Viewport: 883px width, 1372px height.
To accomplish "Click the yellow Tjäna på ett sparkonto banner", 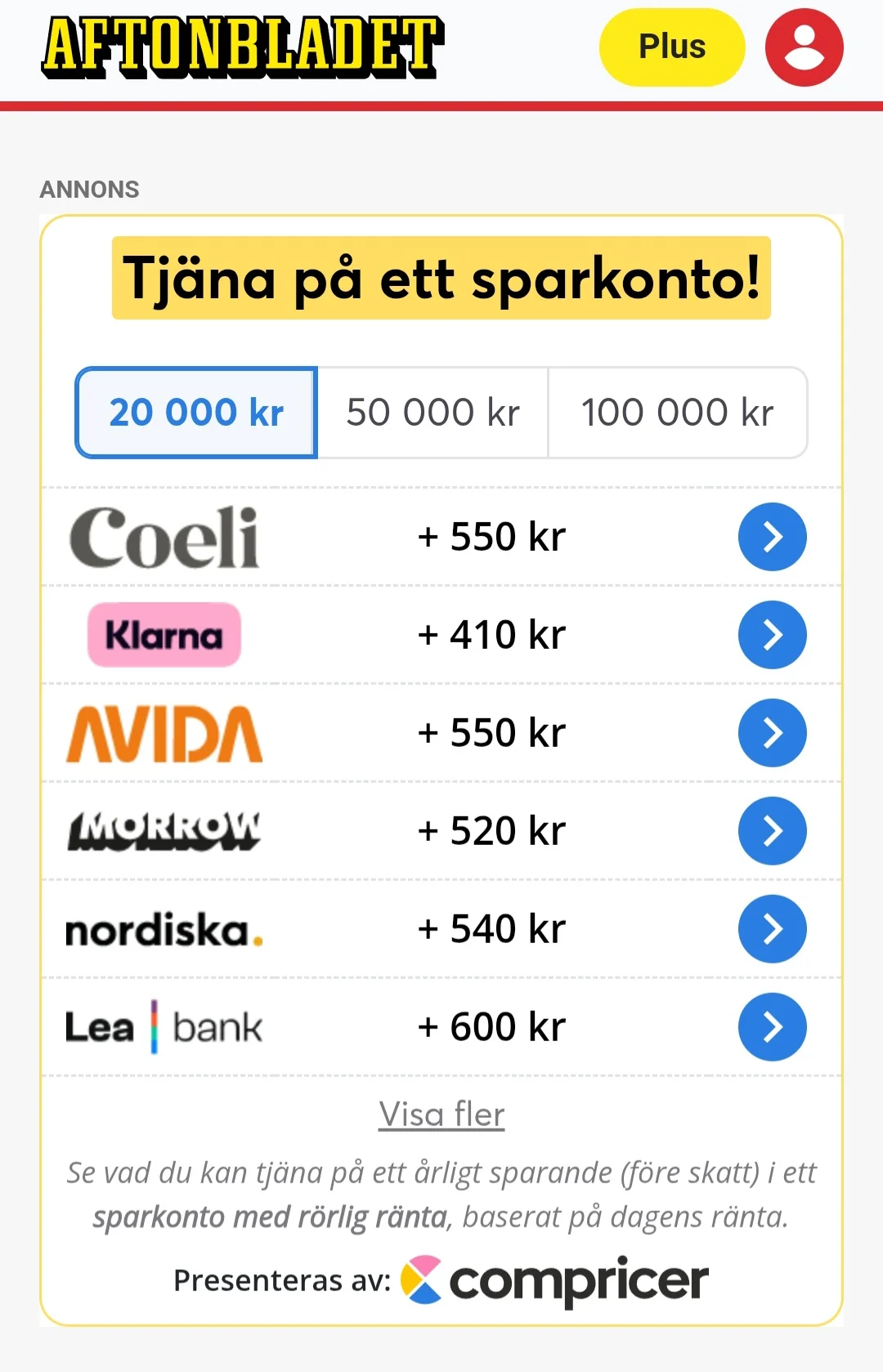I will [441, 278].
